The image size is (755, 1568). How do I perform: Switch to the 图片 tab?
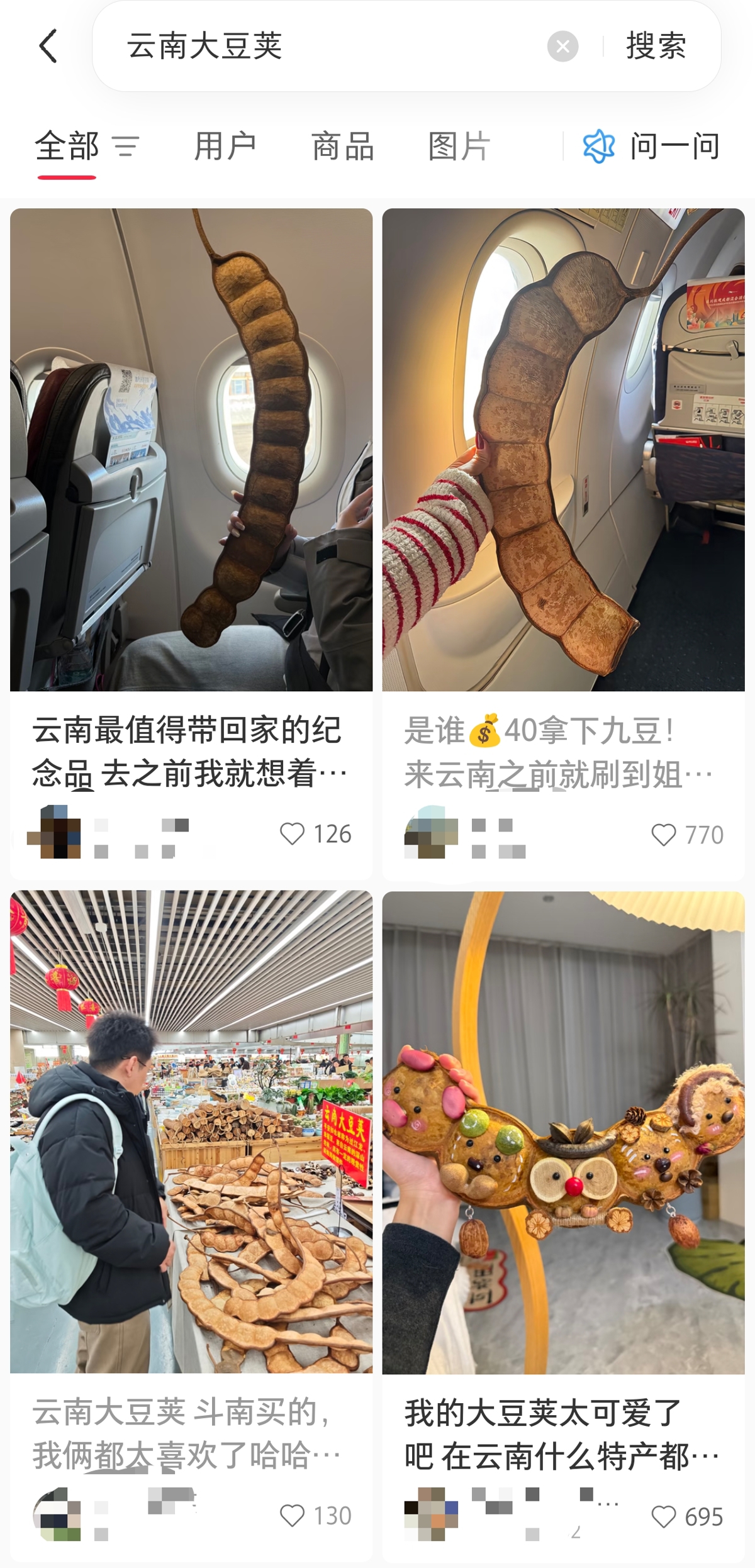[459, 147]
